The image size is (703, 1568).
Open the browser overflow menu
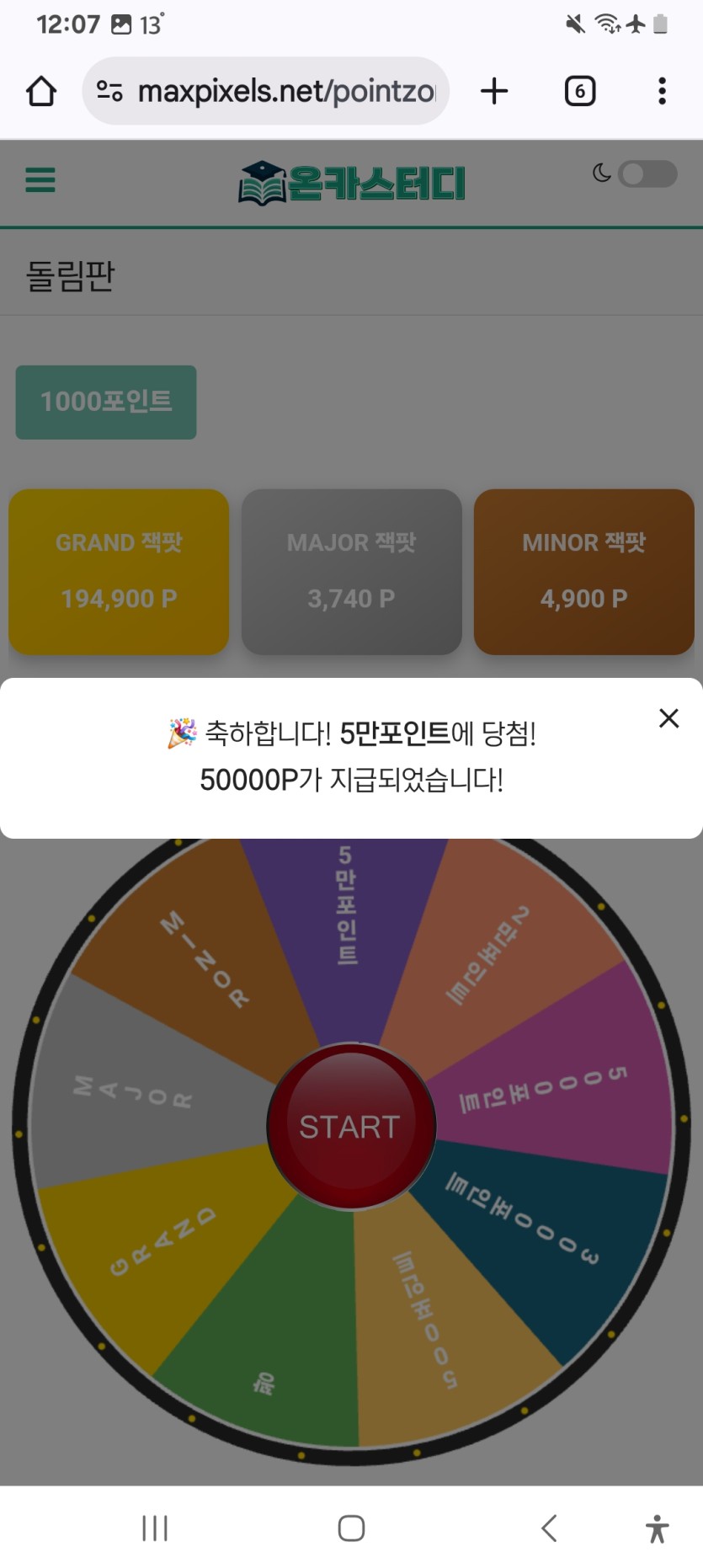[662, 91]
